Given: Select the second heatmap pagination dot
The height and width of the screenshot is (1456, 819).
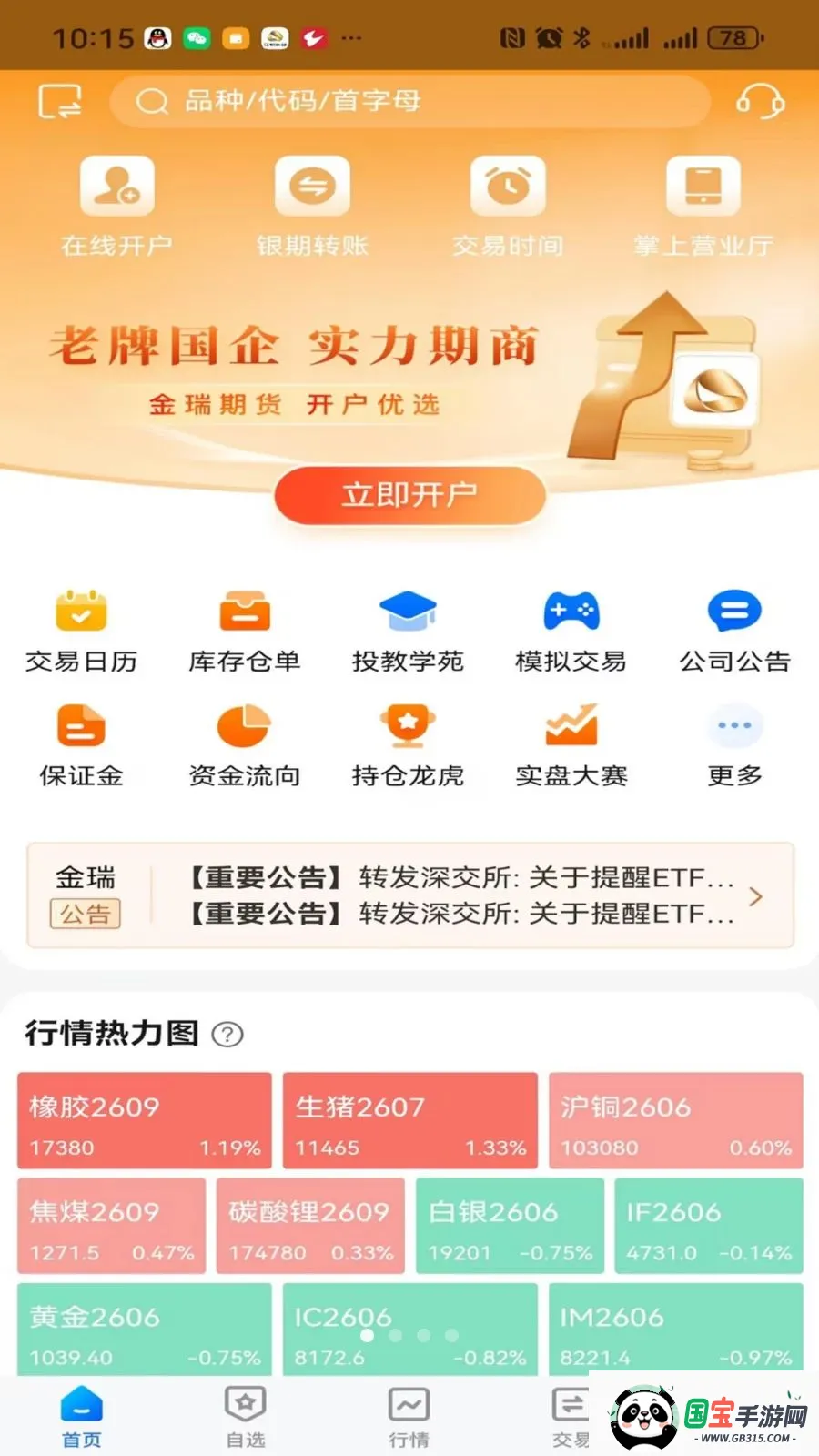Looking at the screenshot, I should click(395, 1335).
